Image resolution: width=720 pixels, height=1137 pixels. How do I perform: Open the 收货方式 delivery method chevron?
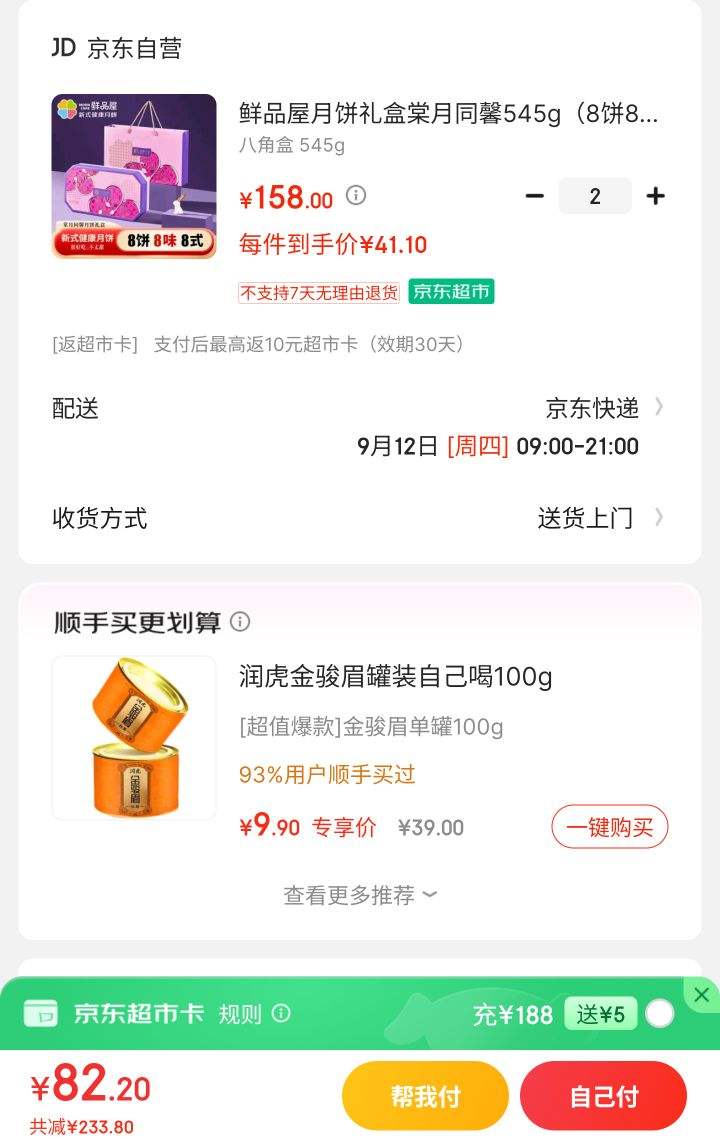pyautogui.click(x=657, y=518)
